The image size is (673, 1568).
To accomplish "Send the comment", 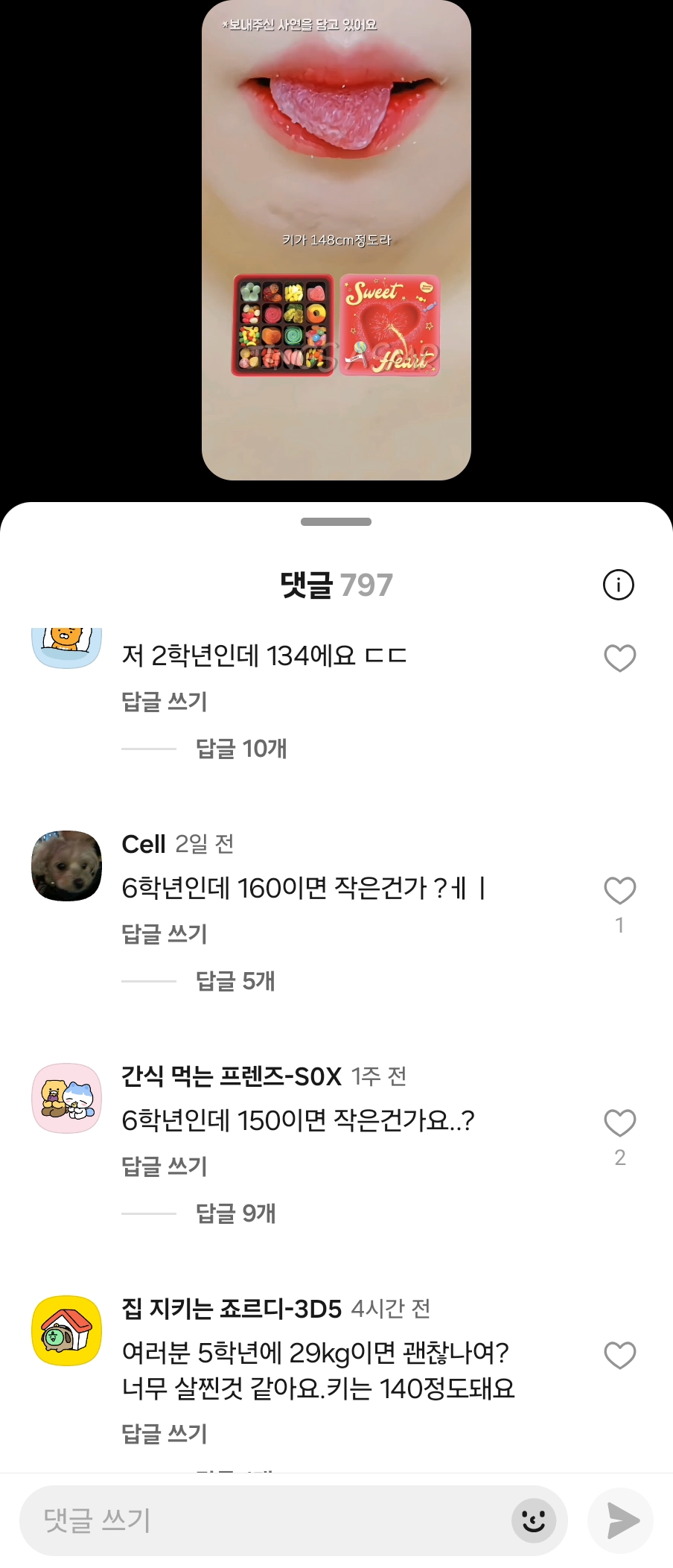I will pyautogui.click(x=621, y=1520).
